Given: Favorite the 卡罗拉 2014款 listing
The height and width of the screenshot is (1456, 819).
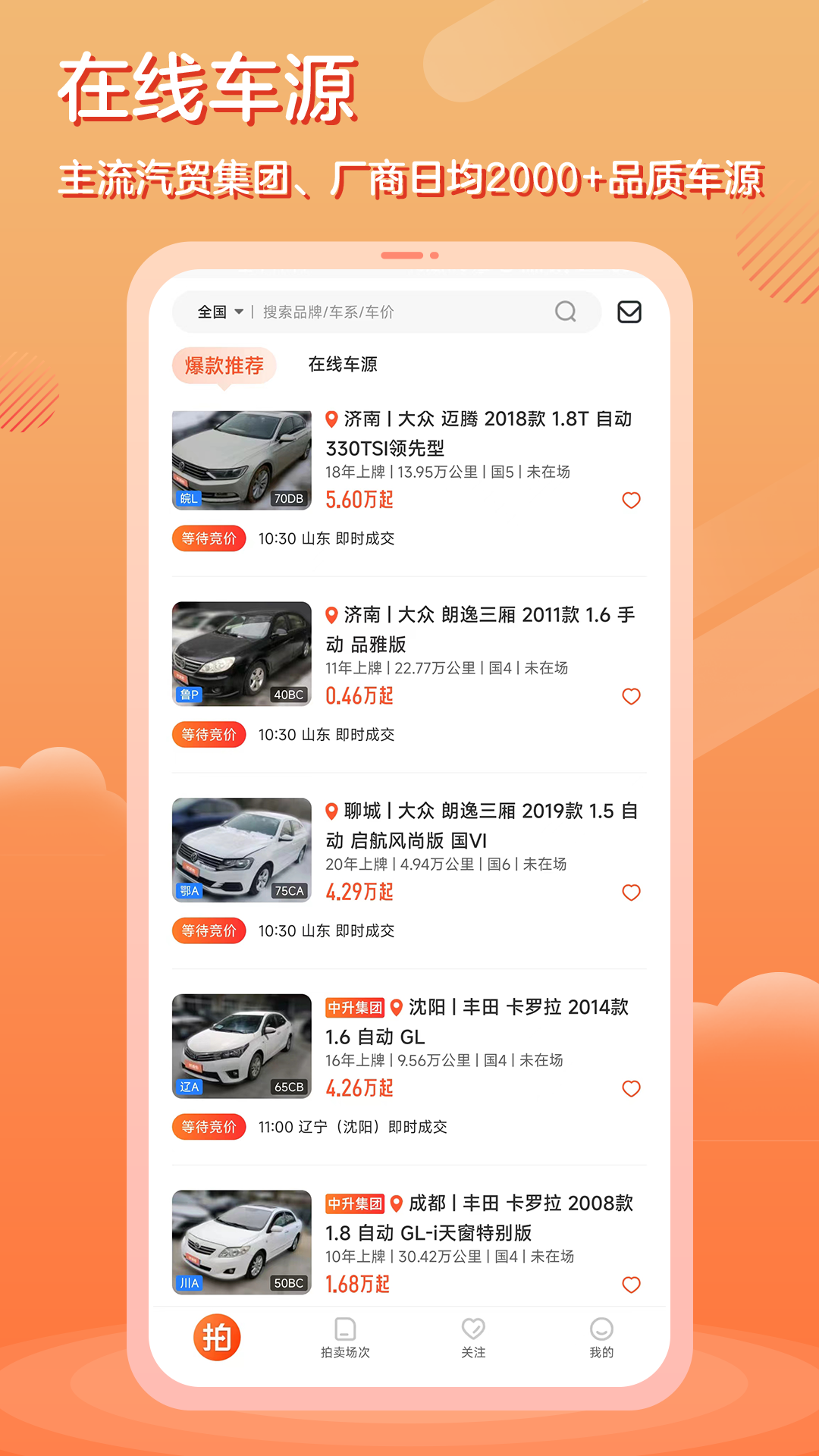Looking at the screenshot, I should click(x=631, y=1089).
